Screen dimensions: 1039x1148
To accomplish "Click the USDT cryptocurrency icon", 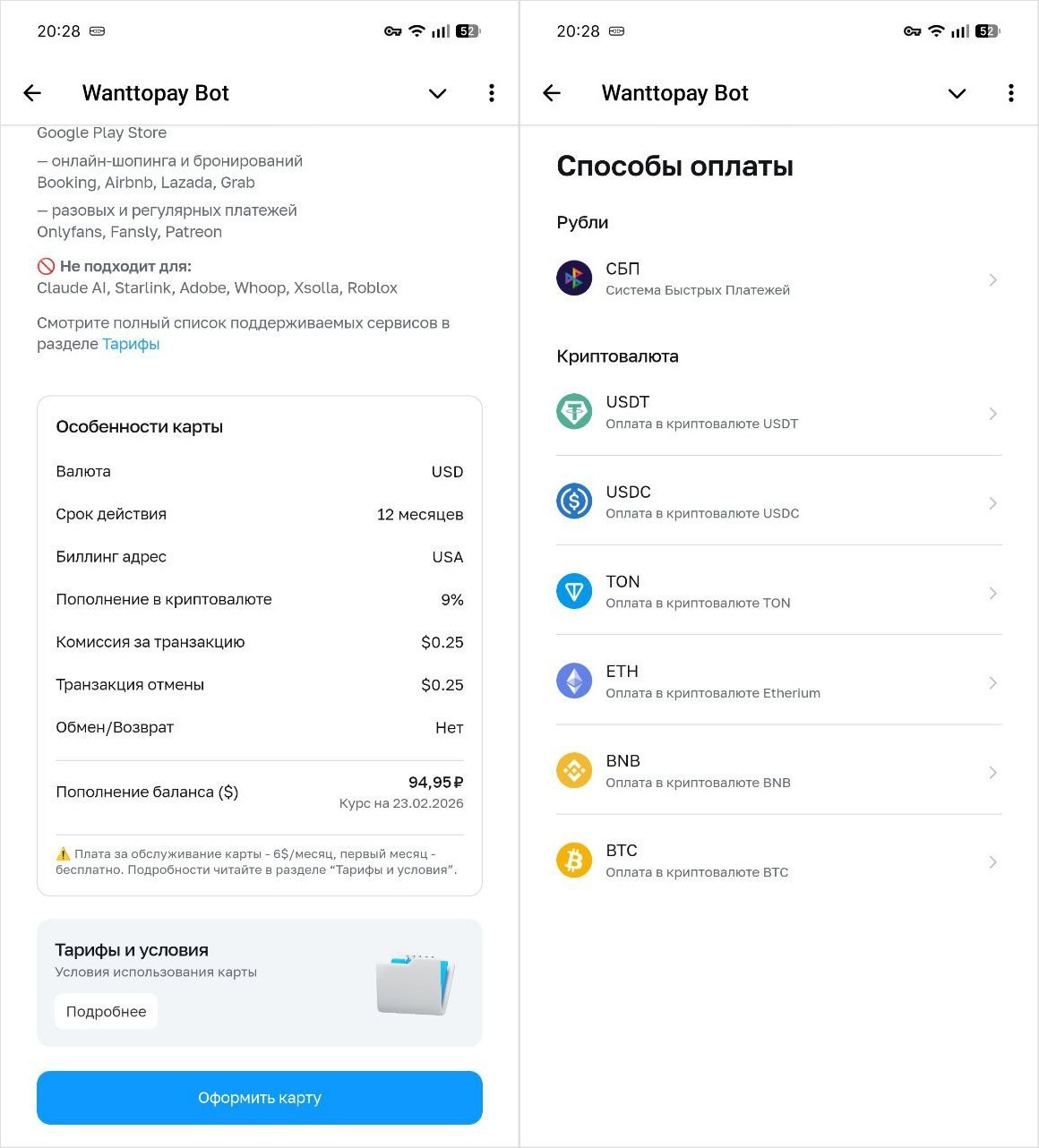I will [574, 412].
